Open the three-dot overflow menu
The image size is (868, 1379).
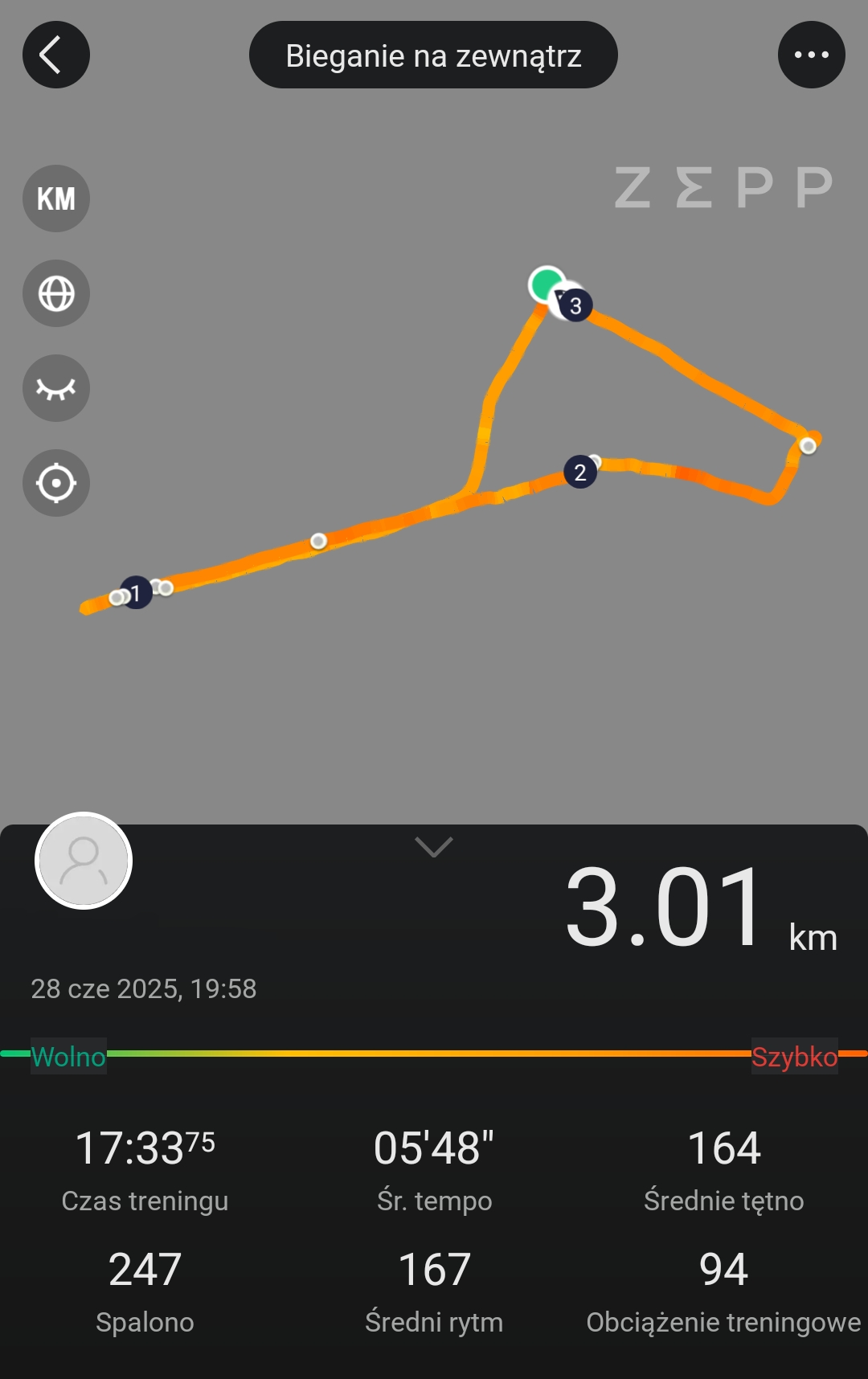point(811,55)
